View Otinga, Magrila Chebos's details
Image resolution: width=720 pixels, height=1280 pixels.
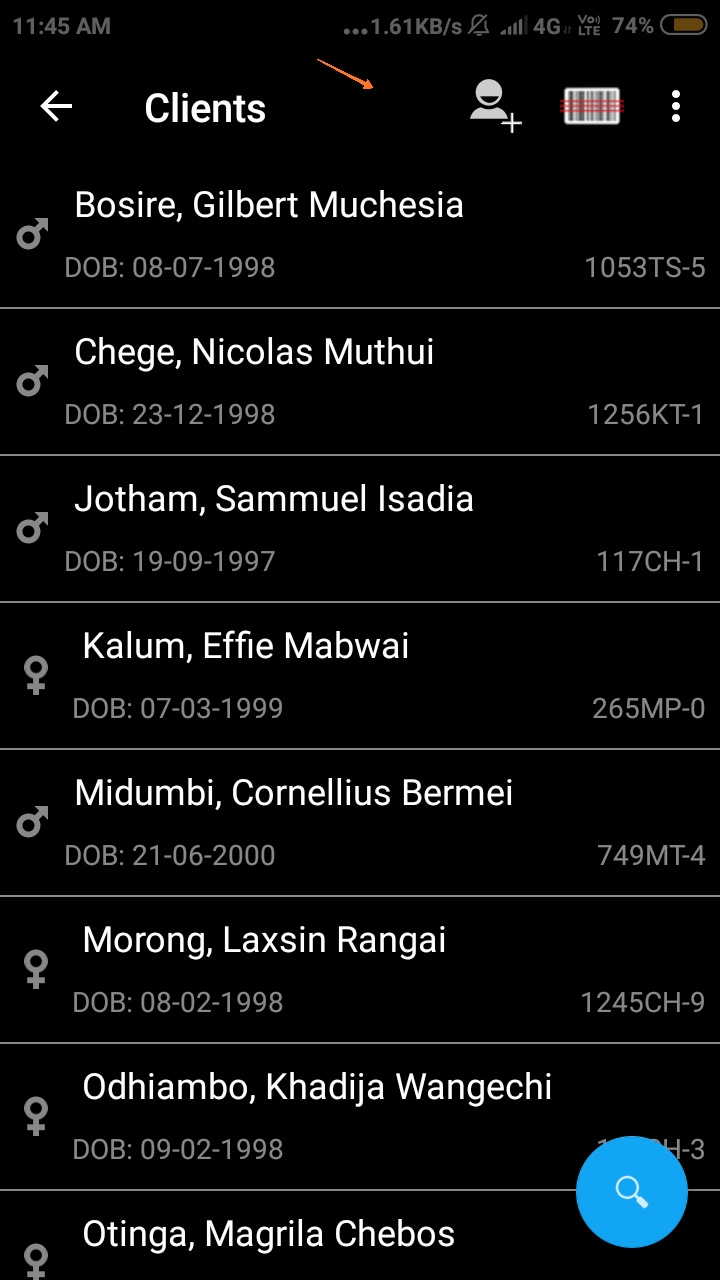click(360, 1236)
